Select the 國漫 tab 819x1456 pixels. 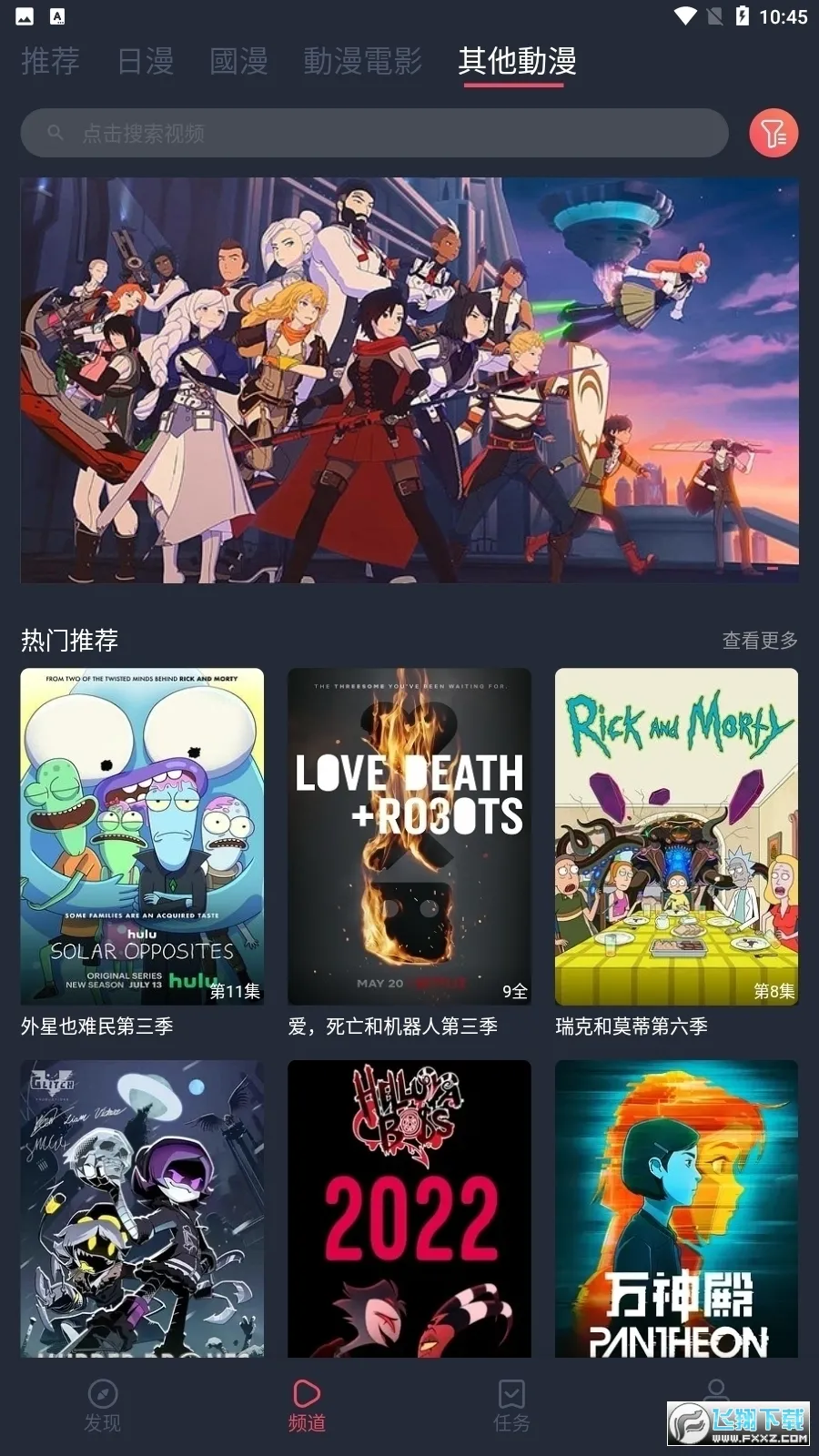tap(238, 61)
